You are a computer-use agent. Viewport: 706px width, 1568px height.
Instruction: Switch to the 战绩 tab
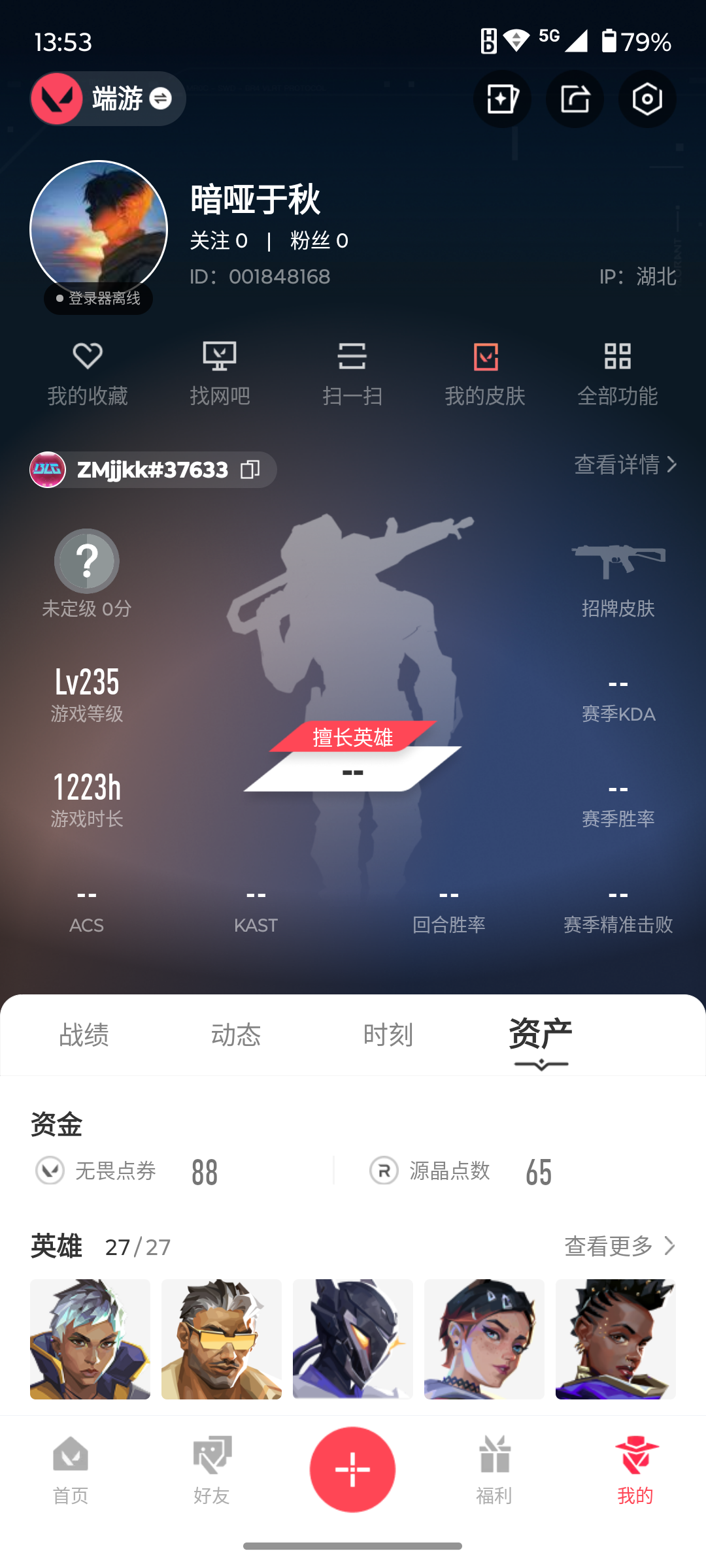pyautogui.click(x=84, y=1036)
